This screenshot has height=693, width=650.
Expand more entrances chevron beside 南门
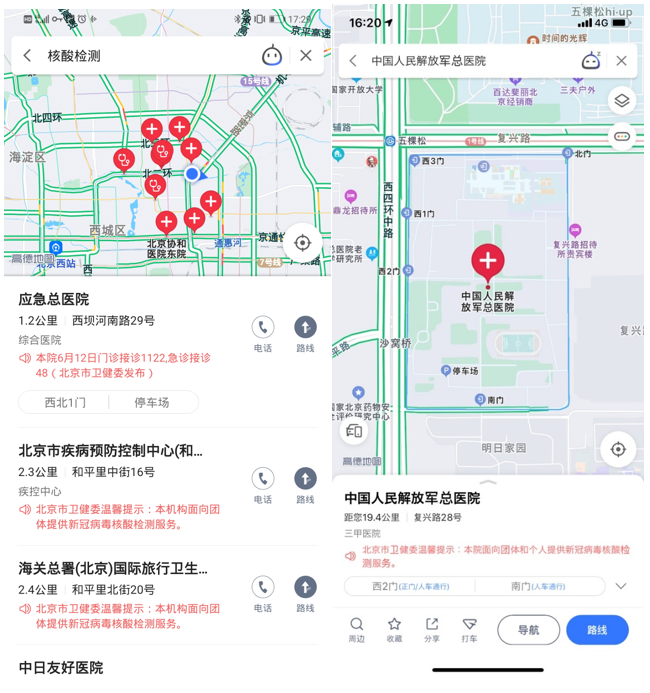621,586
